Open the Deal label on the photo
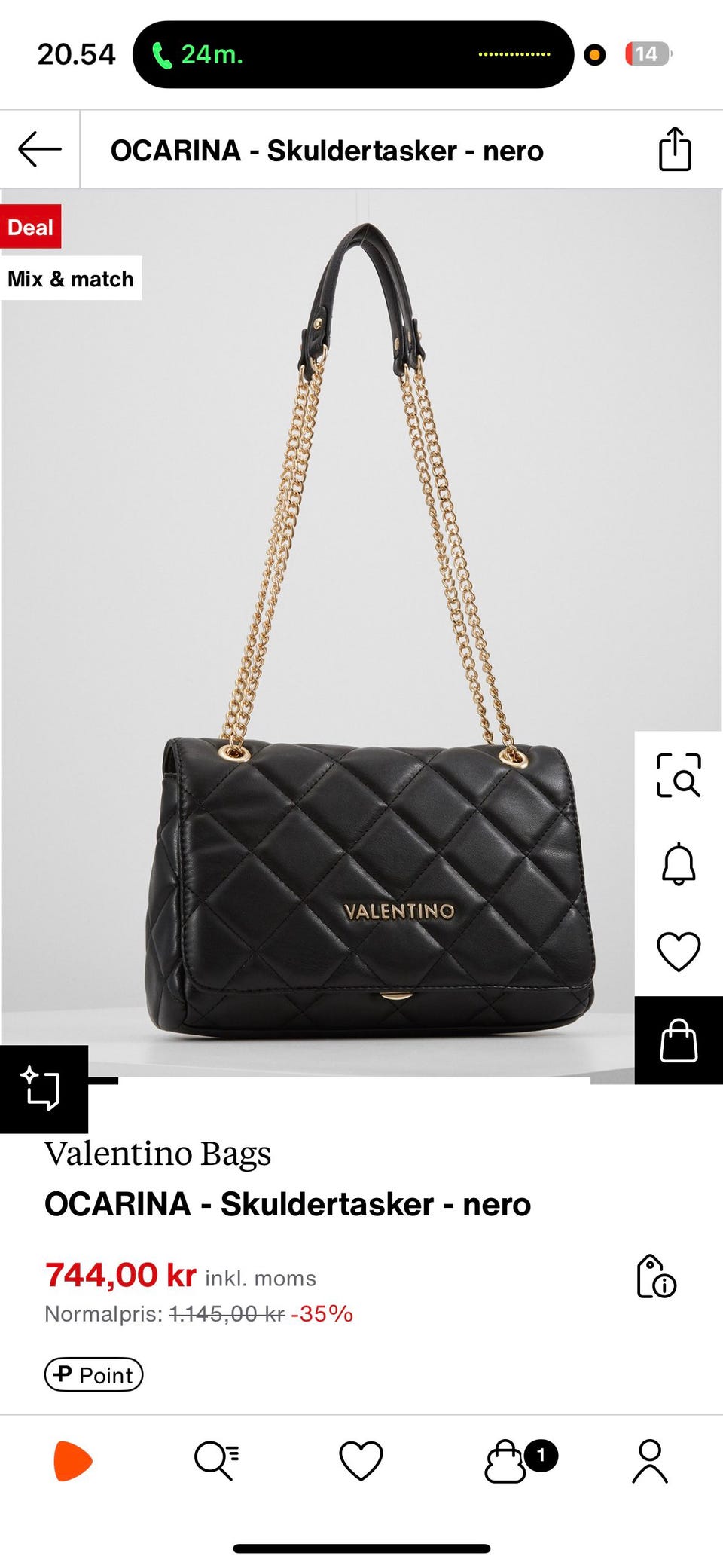The height and width of the screenshot is (1568, 723). [x=31, y=227]
